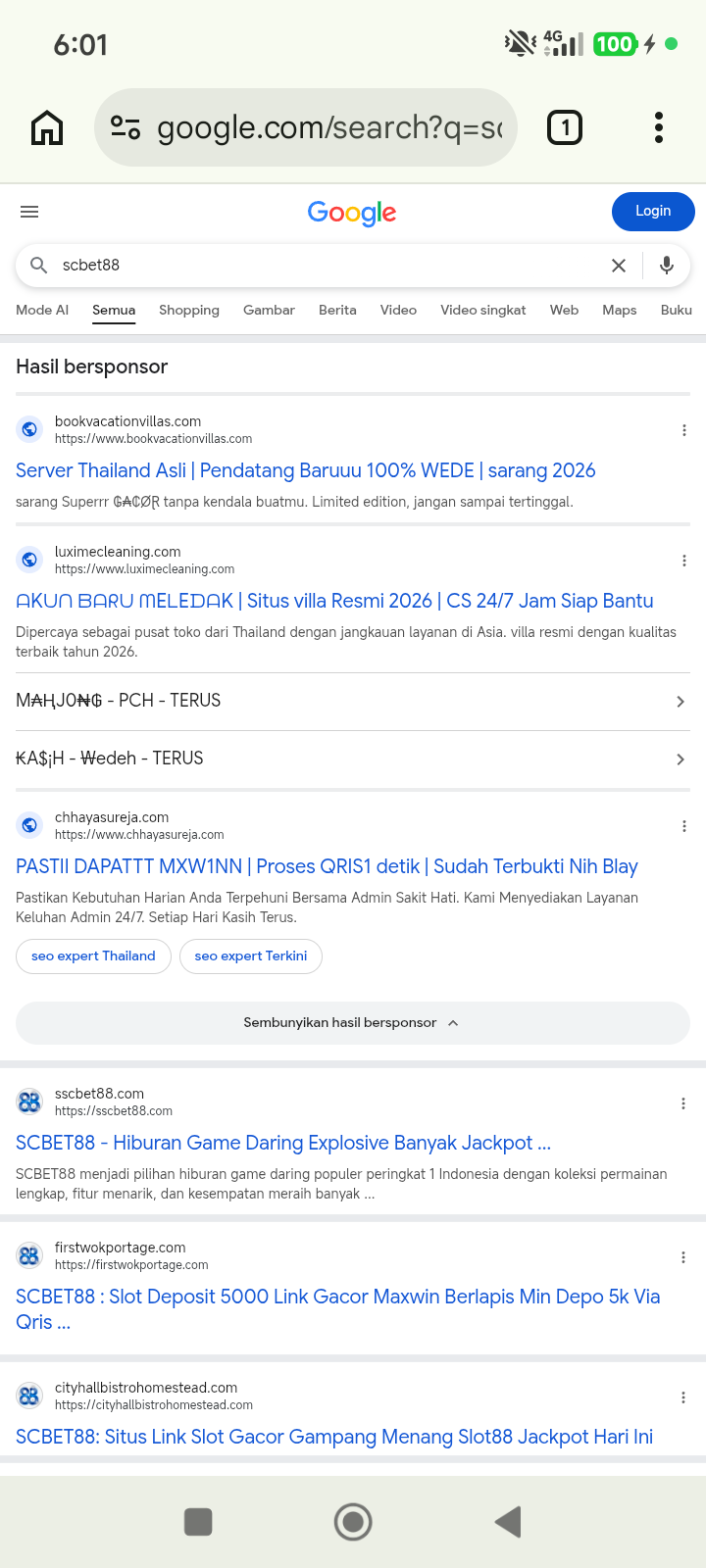The width and height of the screenshot is (706, 1568).
Task: Open the tab switcher
Action: 564,127
